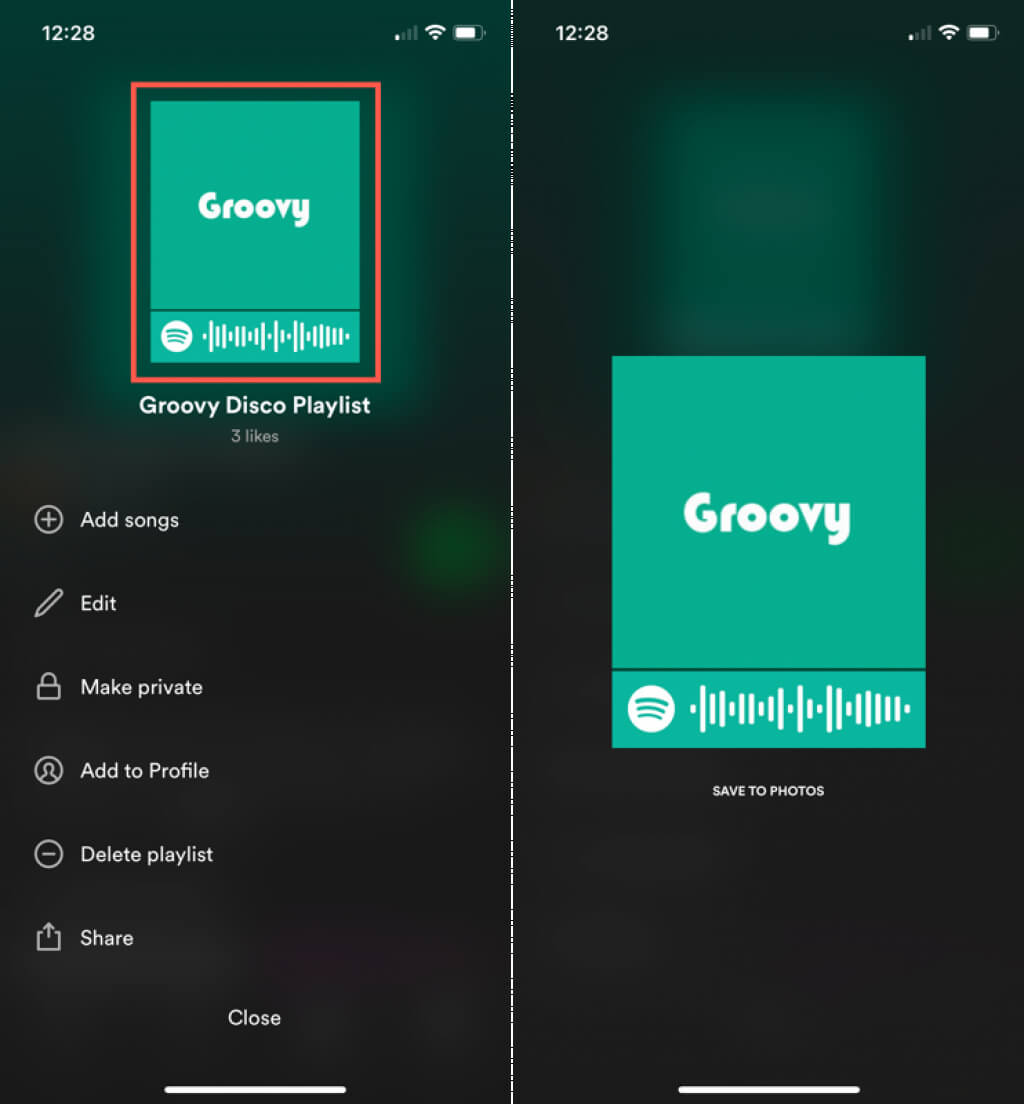Close the playlist options menu

coord(254,1018)
